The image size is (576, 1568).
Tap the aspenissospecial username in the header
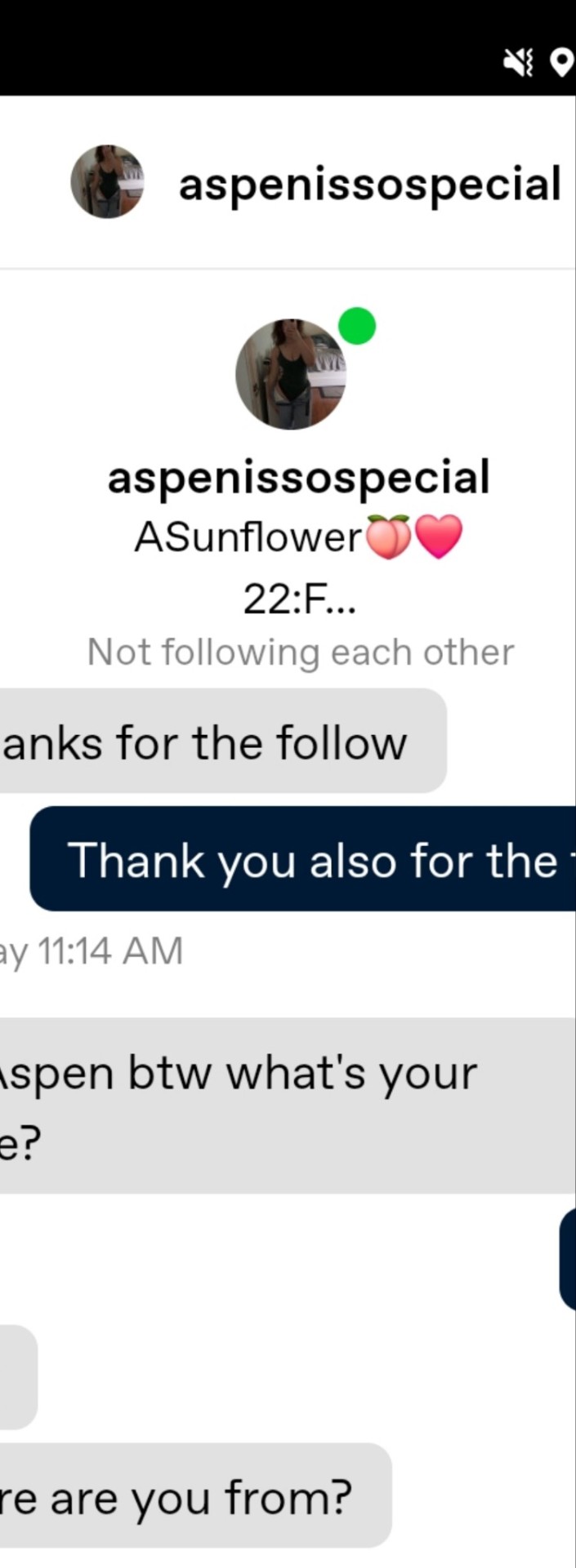(369, 183)
